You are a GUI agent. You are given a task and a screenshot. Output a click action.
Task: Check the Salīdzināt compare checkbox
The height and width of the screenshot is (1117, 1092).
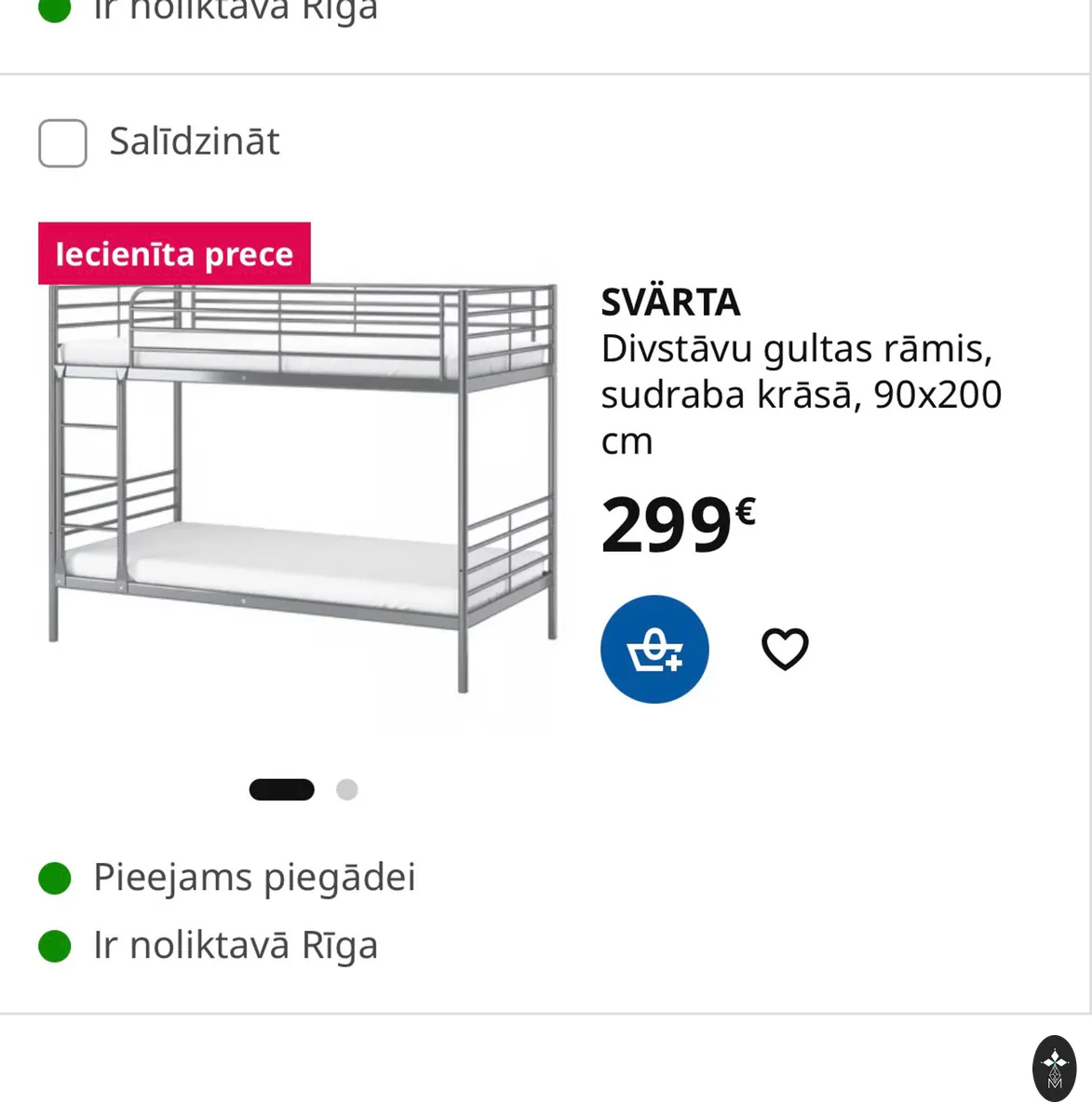pos(62,143)
